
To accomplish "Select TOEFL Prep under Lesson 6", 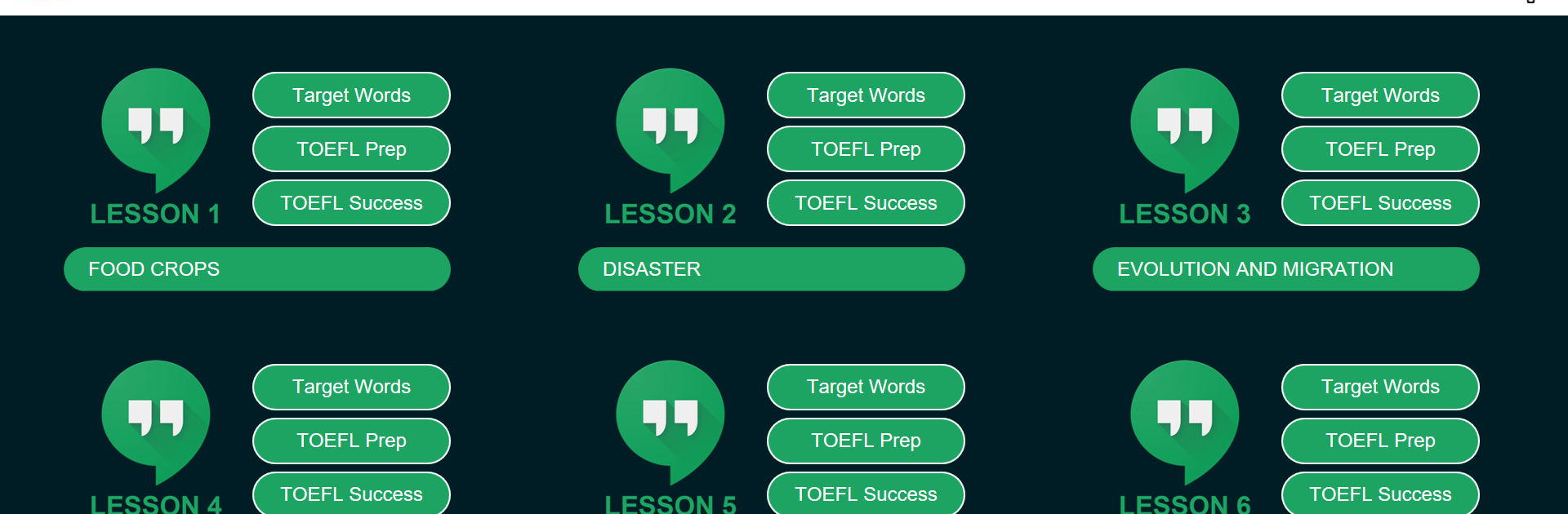I will (1380, 441).
